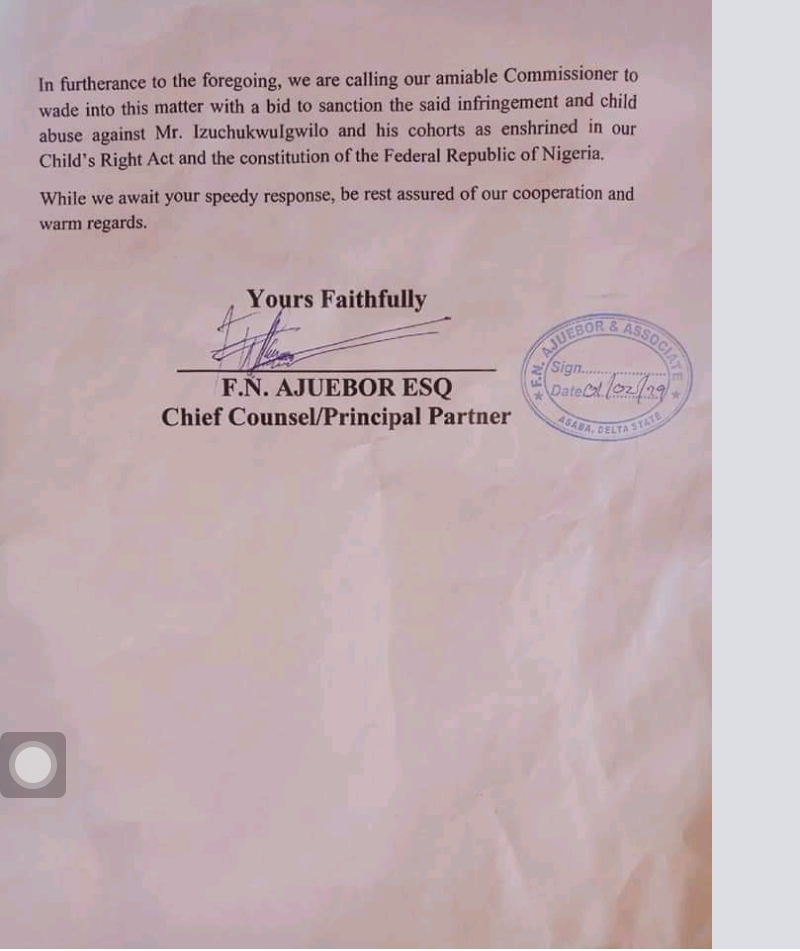
Task: Tap the floating assistive touch button
Action: [33, 765]
